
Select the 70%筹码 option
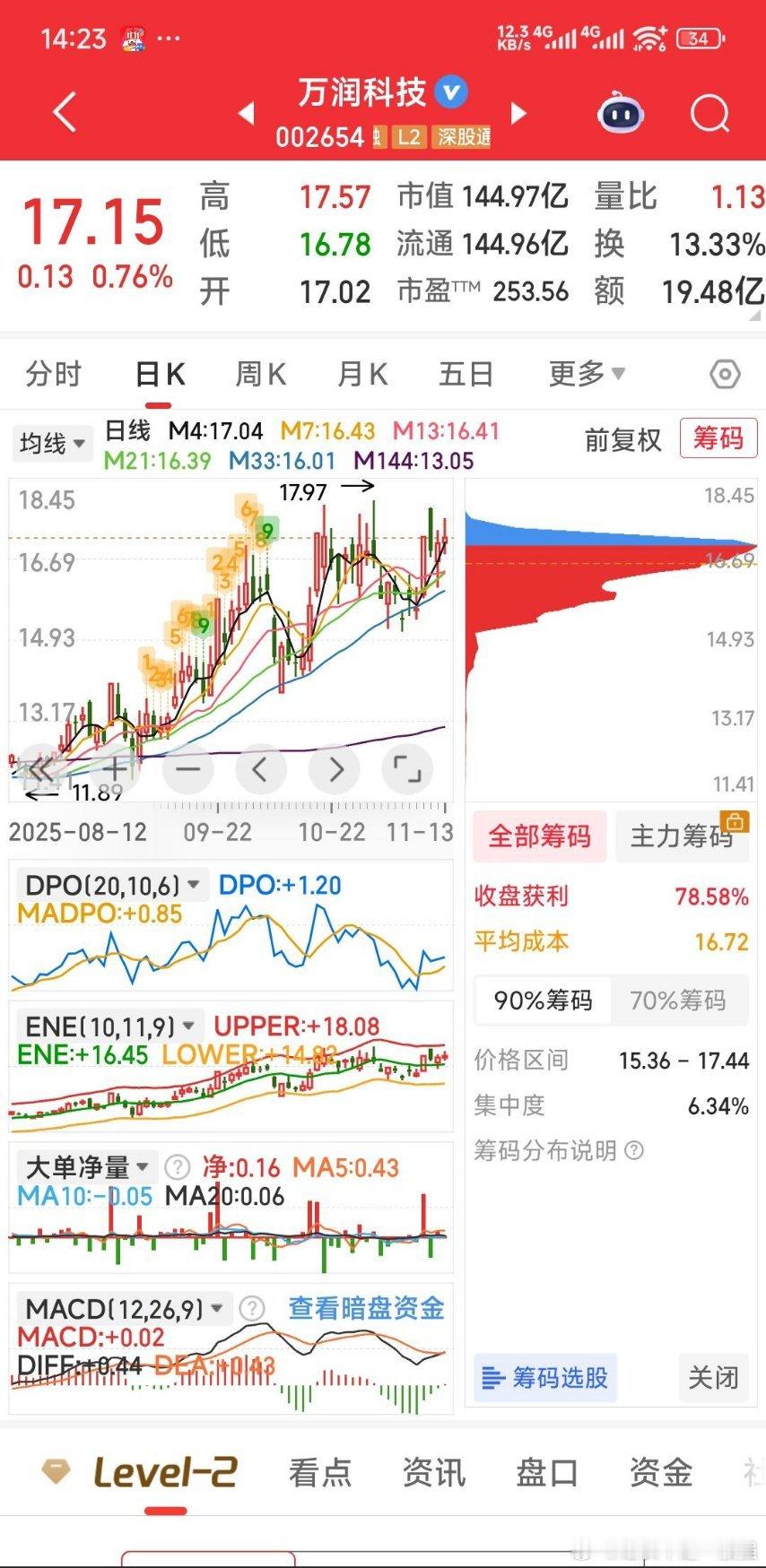point(677,1001)
